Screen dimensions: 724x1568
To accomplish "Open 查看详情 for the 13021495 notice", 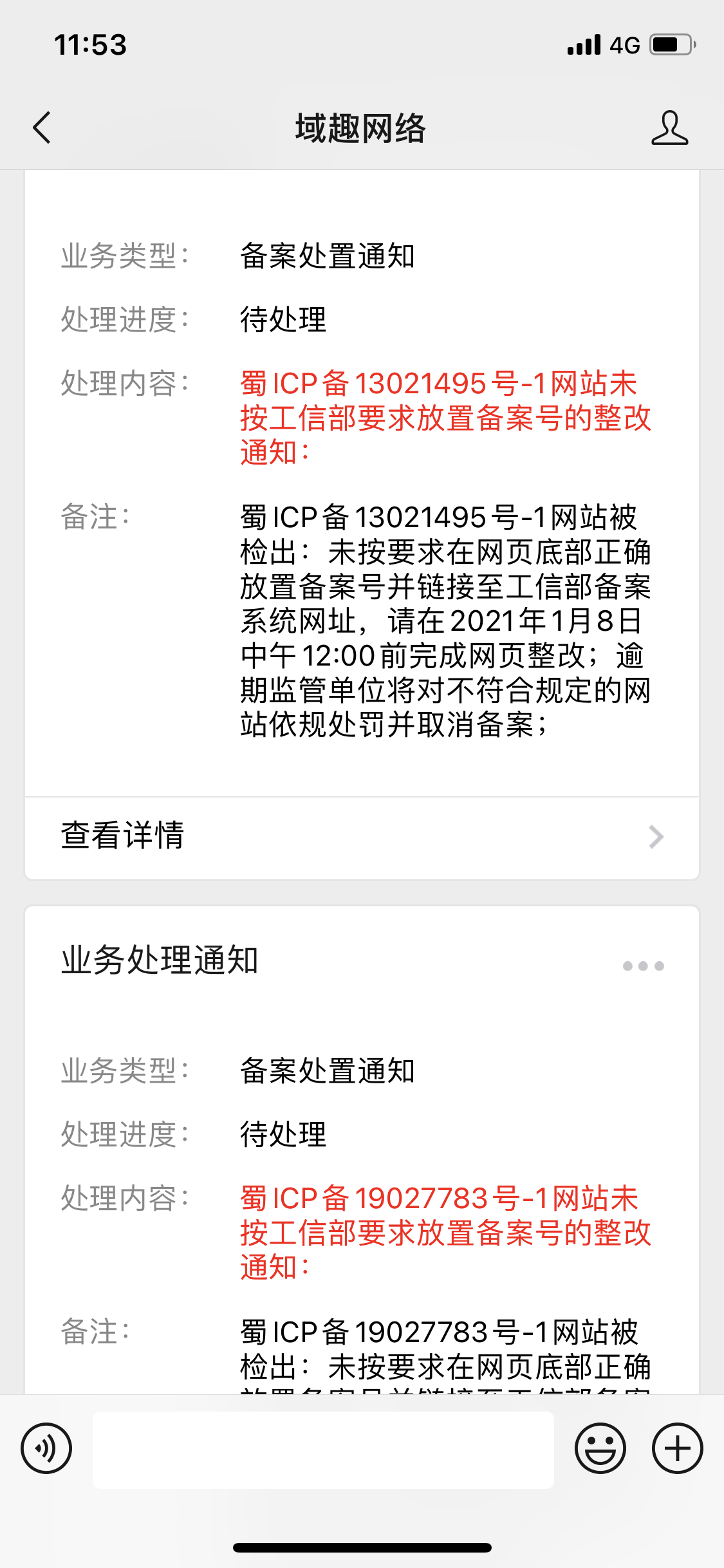I will point(362,837).
